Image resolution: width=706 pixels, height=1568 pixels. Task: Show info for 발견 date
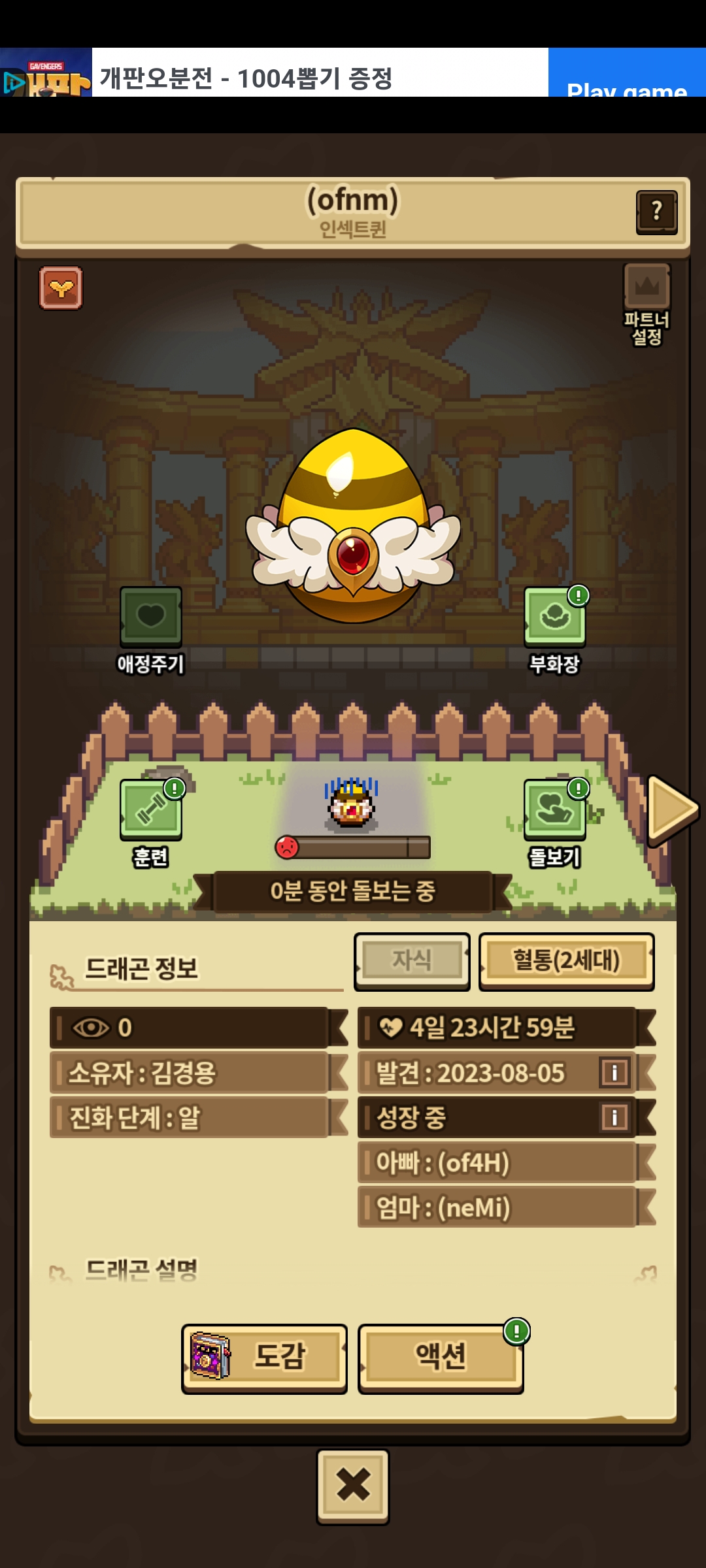(614, 1073)
